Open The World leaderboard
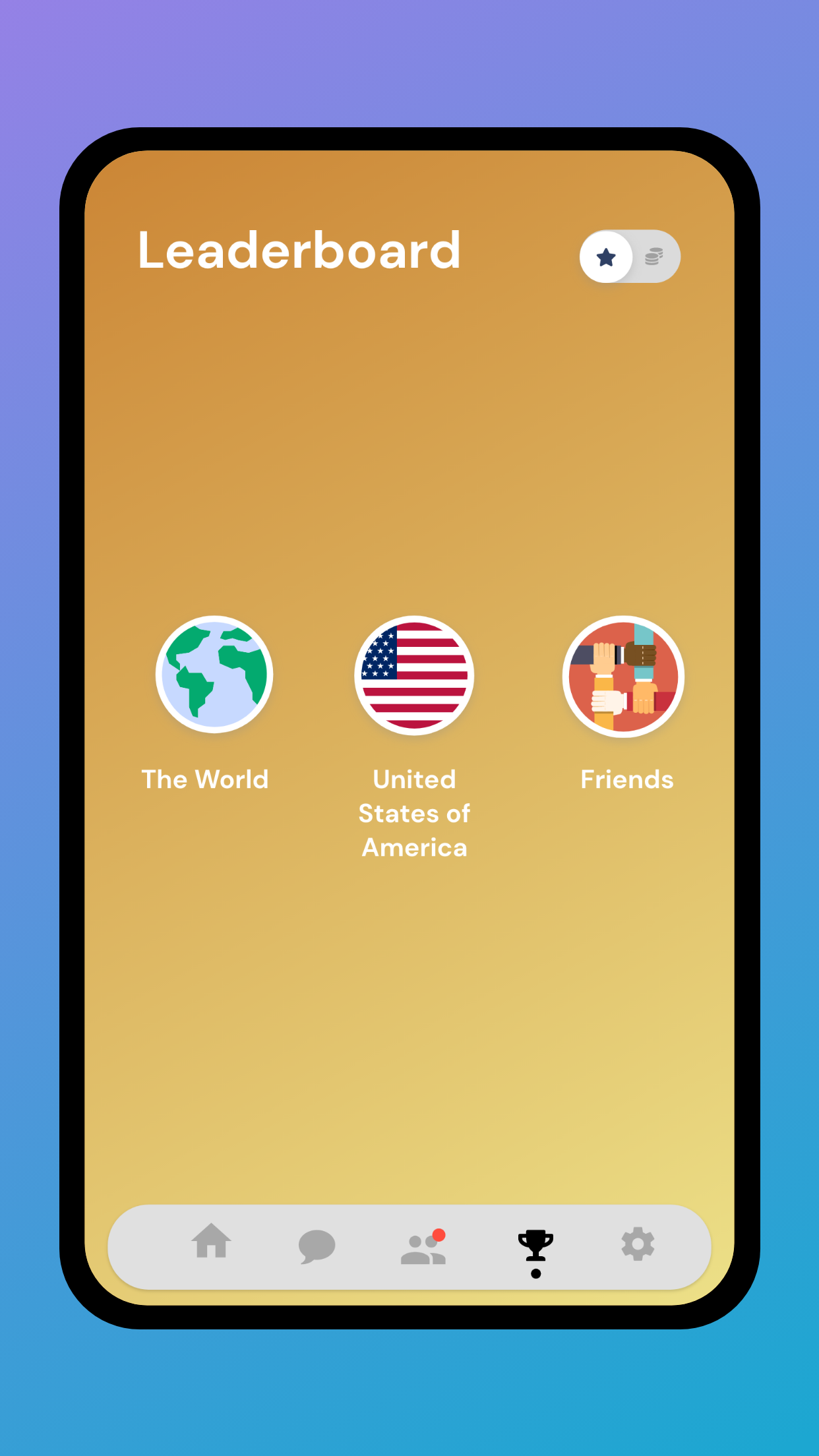Screen dimensions: 819x1456 pyautogui.click(x=214, y=675)
